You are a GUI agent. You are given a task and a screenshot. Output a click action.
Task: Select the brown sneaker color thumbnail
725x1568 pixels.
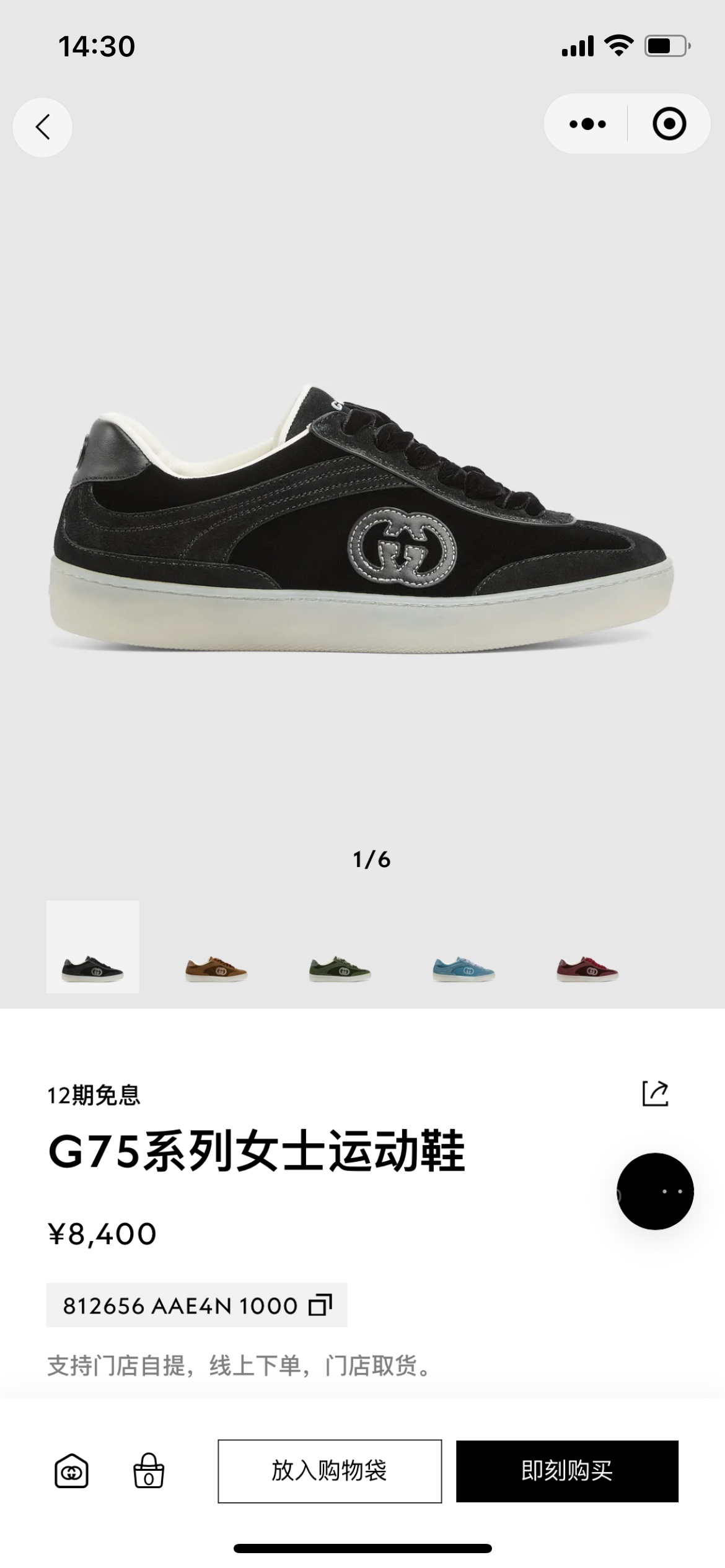coord(216,969)
